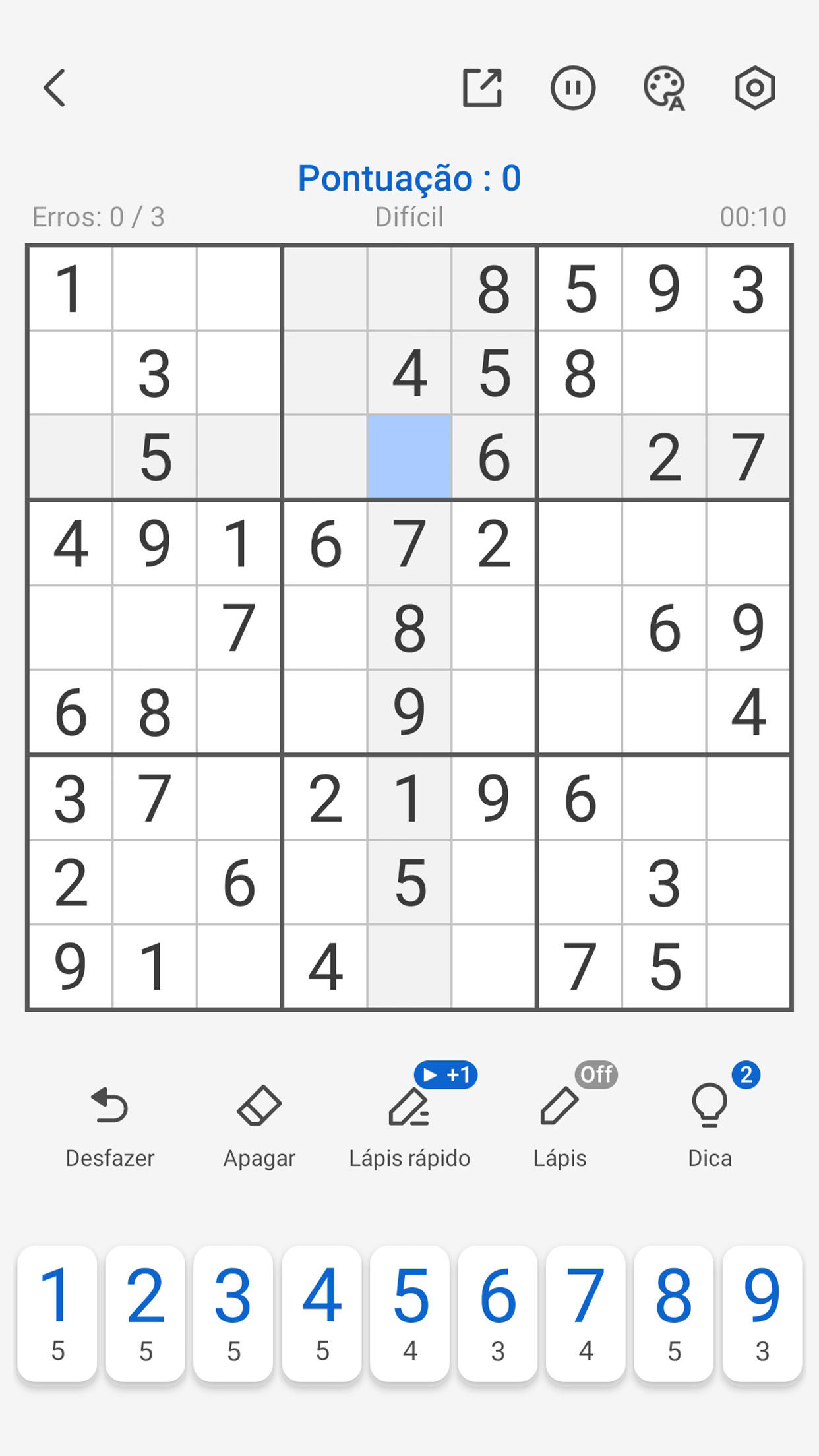
Task: Select the Apagar eraser icon
Action: 259,1107
